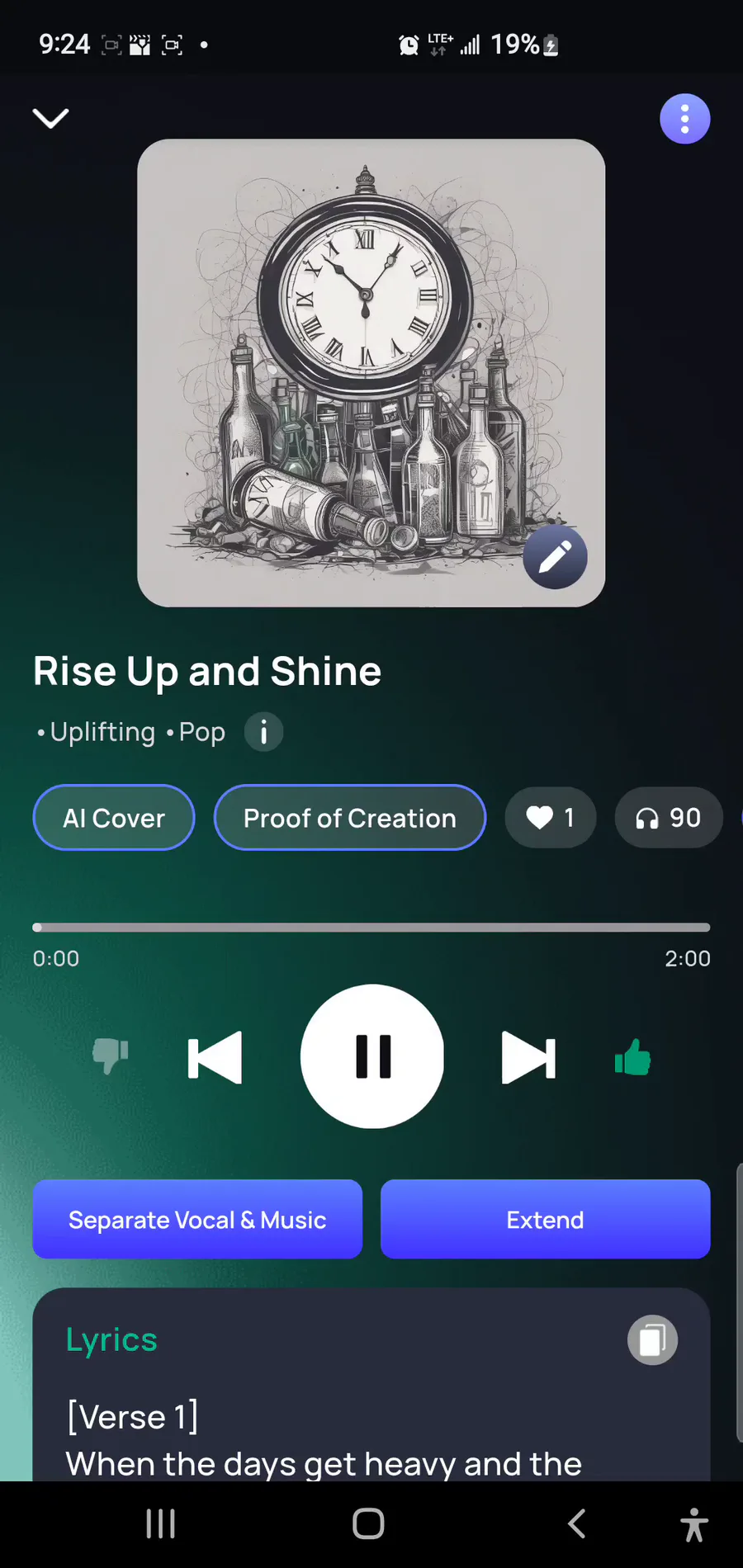
Task: Go back using the system back button
Action: click(577, 1523)
